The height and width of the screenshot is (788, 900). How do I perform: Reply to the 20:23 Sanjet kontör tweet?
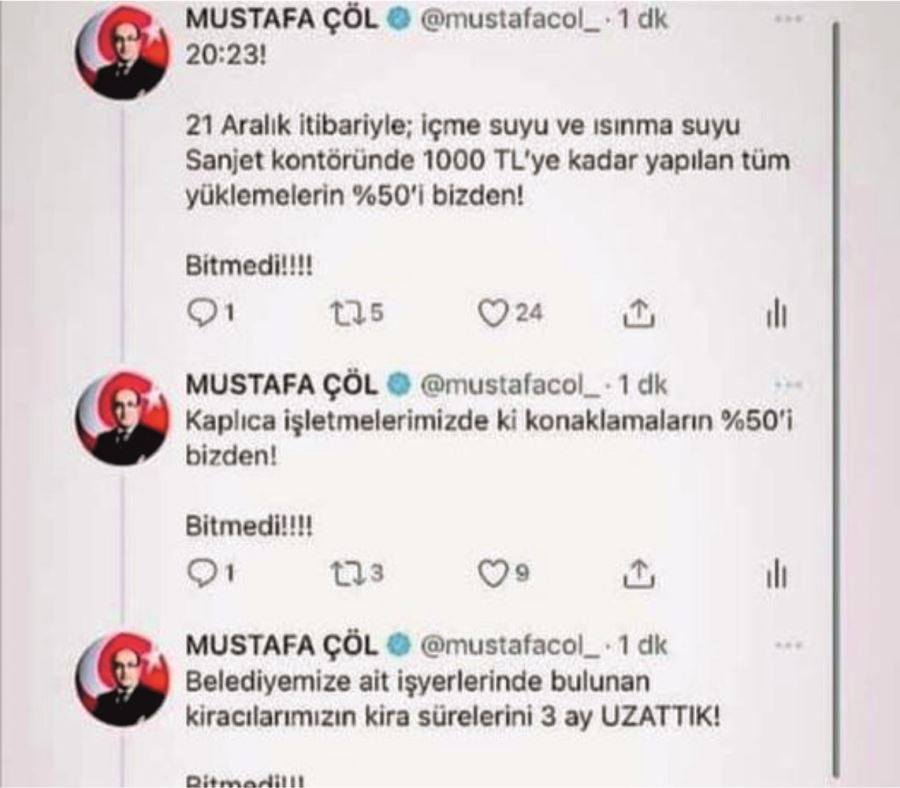coord(203,314)
